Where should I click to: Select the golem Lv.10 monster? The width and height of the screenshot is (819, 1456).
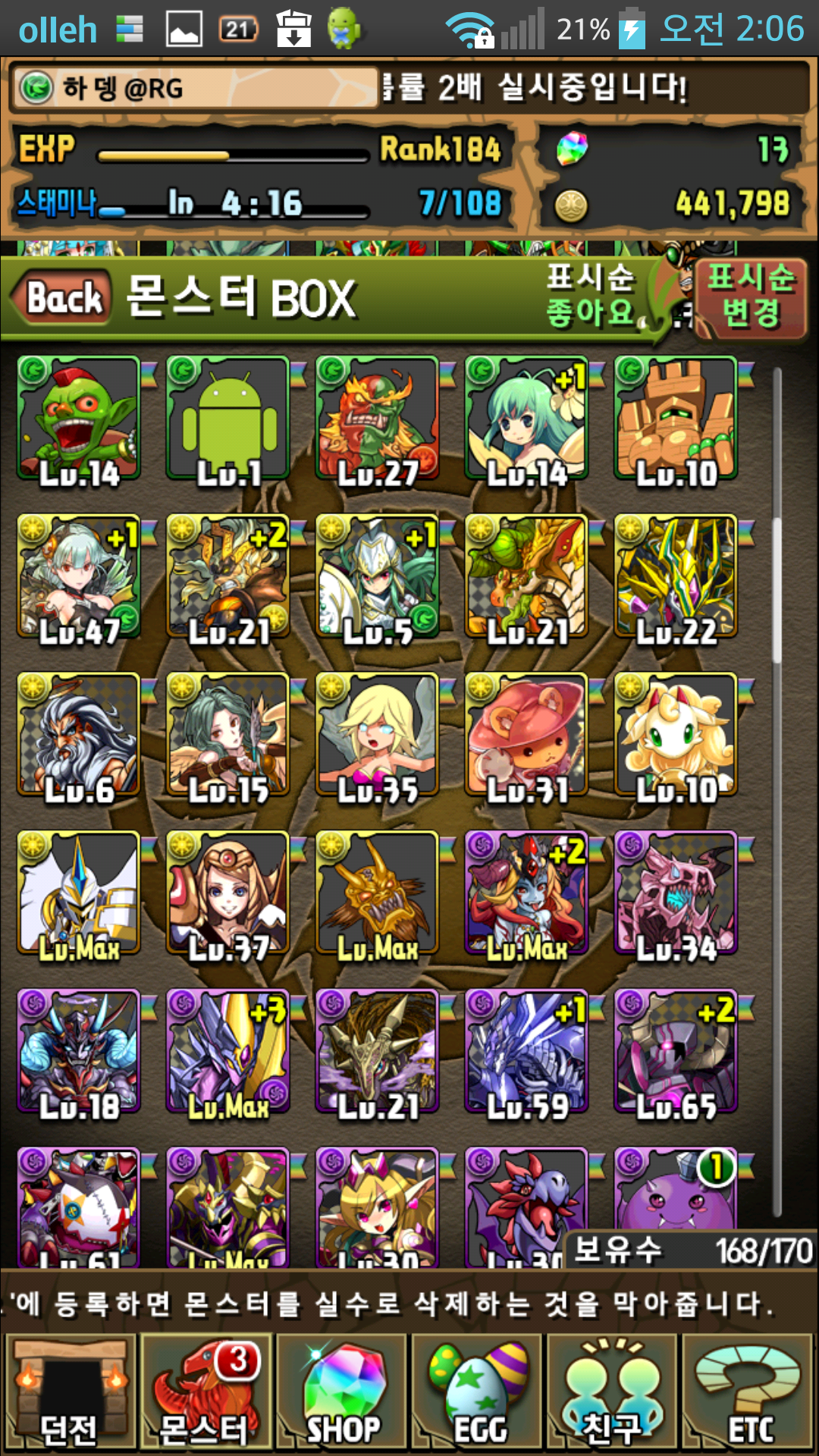(676, 419)
